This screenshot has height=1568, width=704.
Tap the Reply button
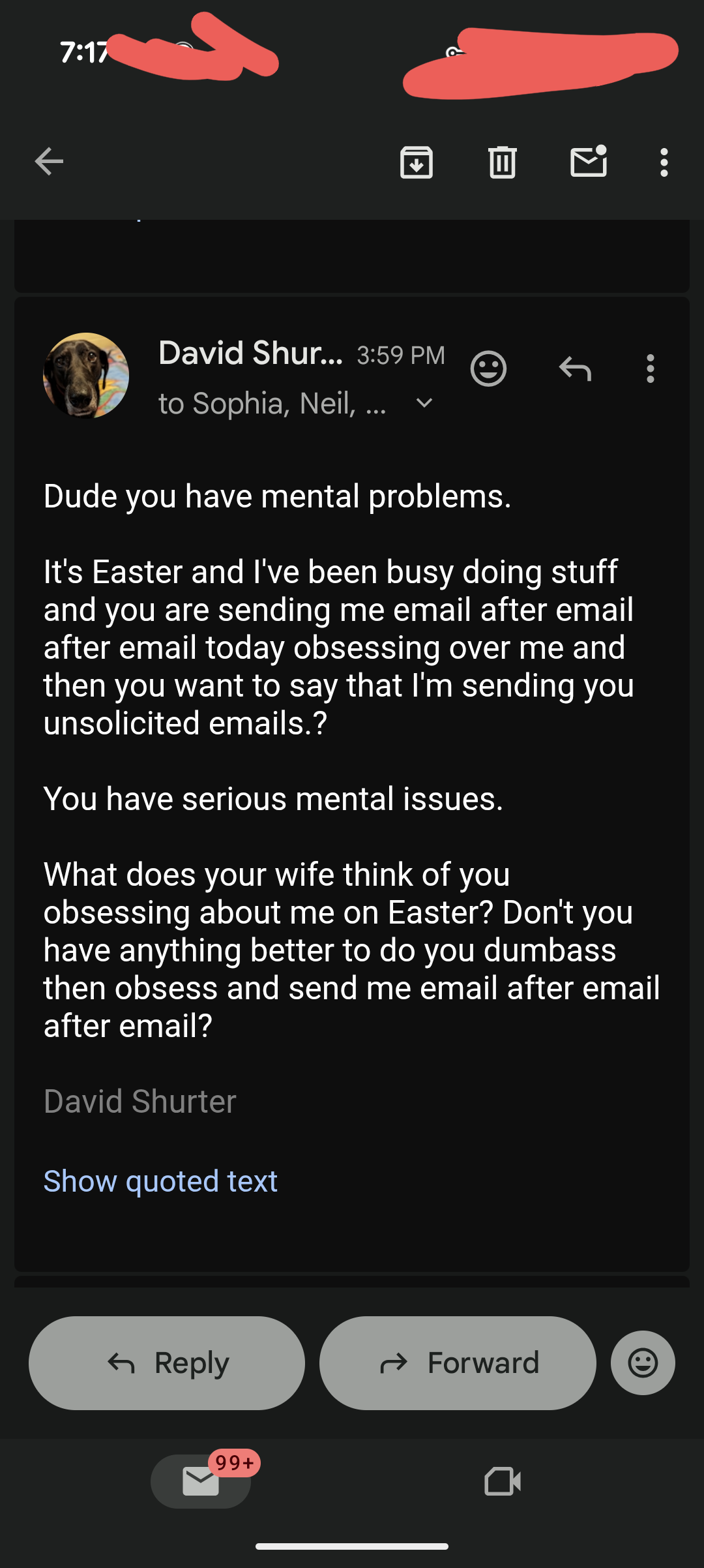point(167,1363)
